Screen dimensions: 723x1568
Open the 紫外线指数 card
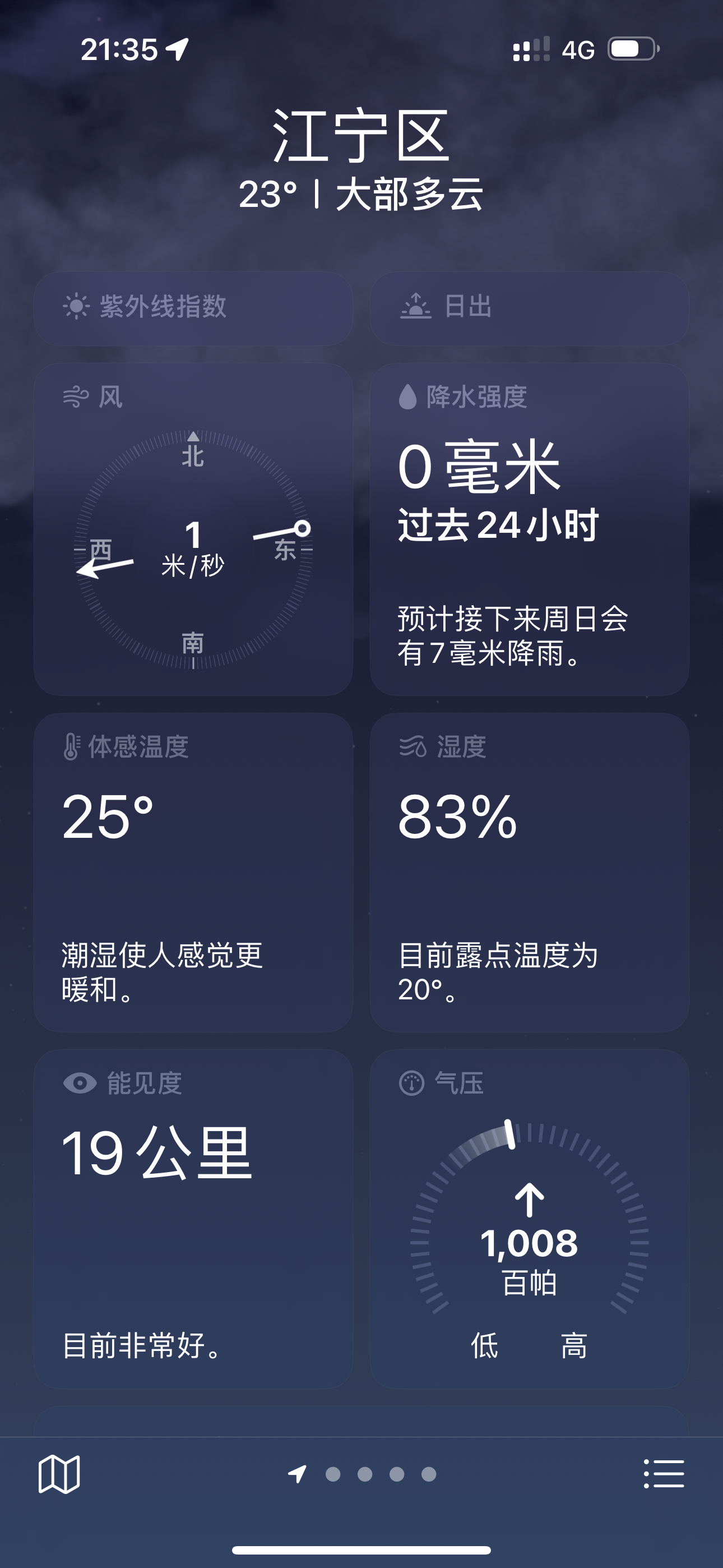[x=193, y=308]
